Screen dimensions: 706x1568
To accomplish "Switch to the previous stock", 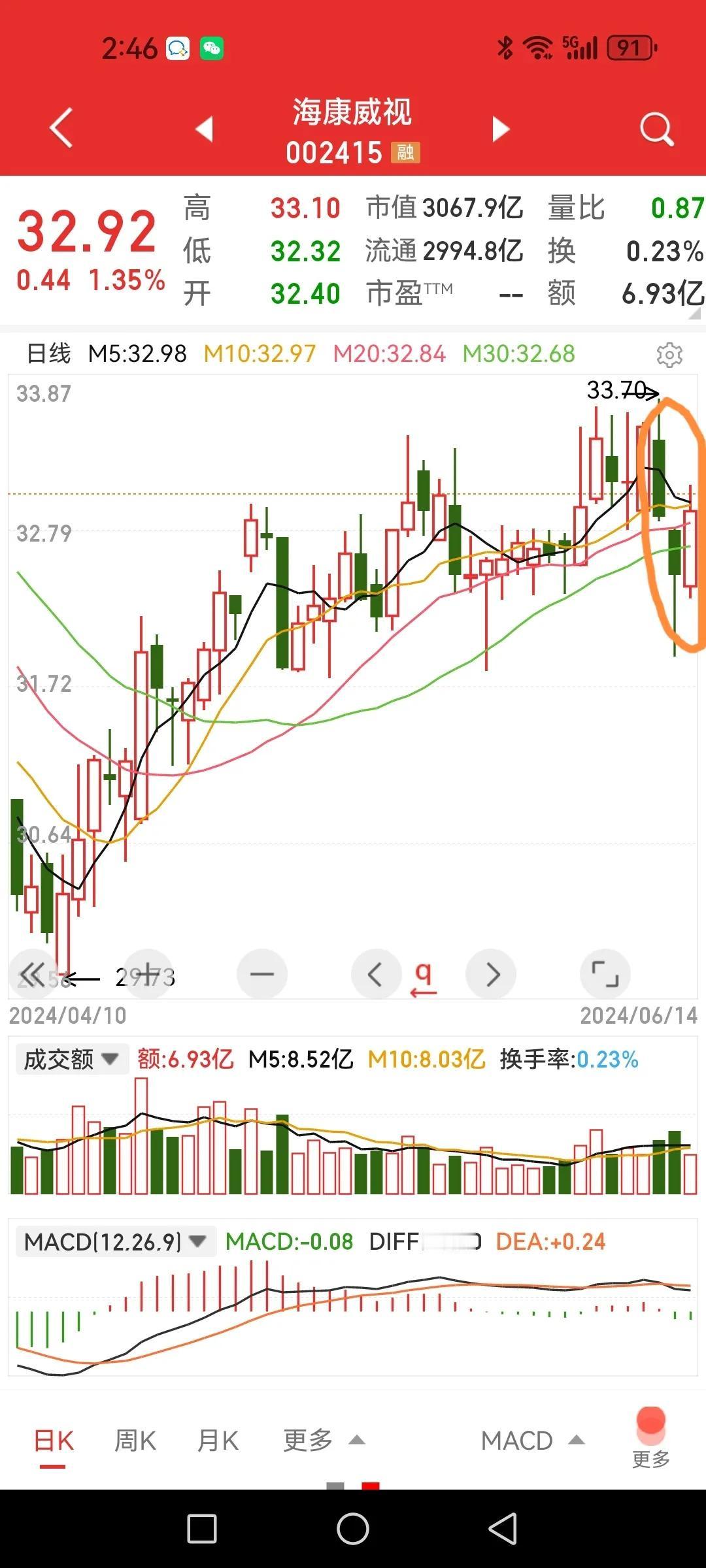I will [x=205, y=129].
